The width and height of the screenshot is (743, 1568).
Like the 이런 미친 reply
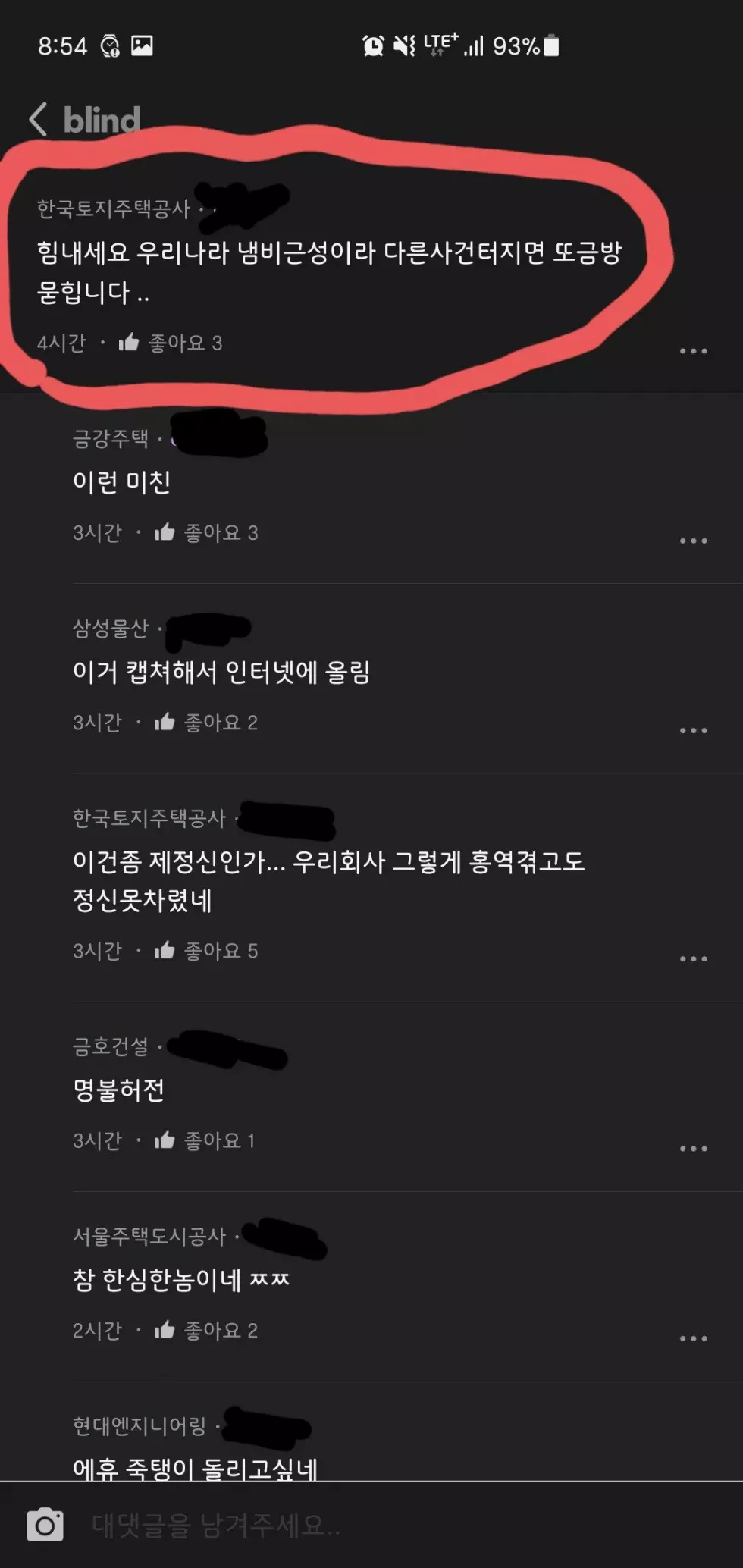[x=165, y=532]
